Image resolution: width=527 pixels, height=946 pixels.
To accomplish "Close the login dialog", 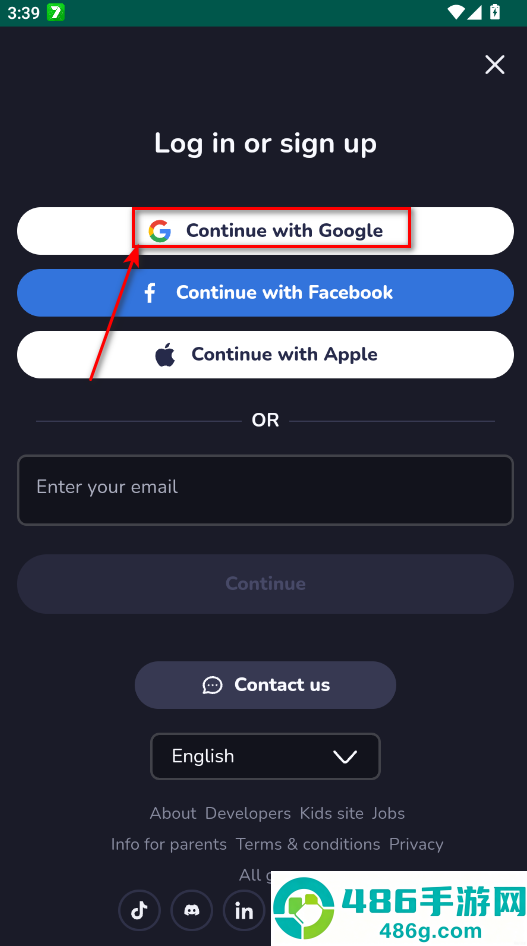I will click(494, 65).
